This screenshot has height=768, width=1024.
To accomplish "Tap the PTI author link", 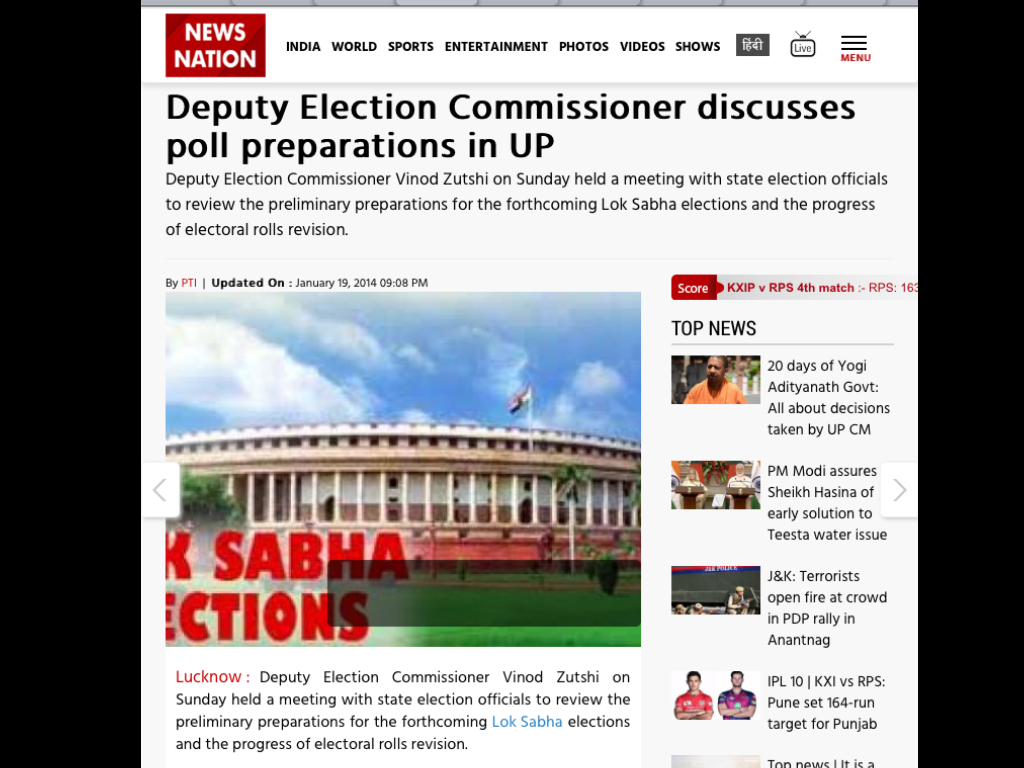I will tap(189, 283).
